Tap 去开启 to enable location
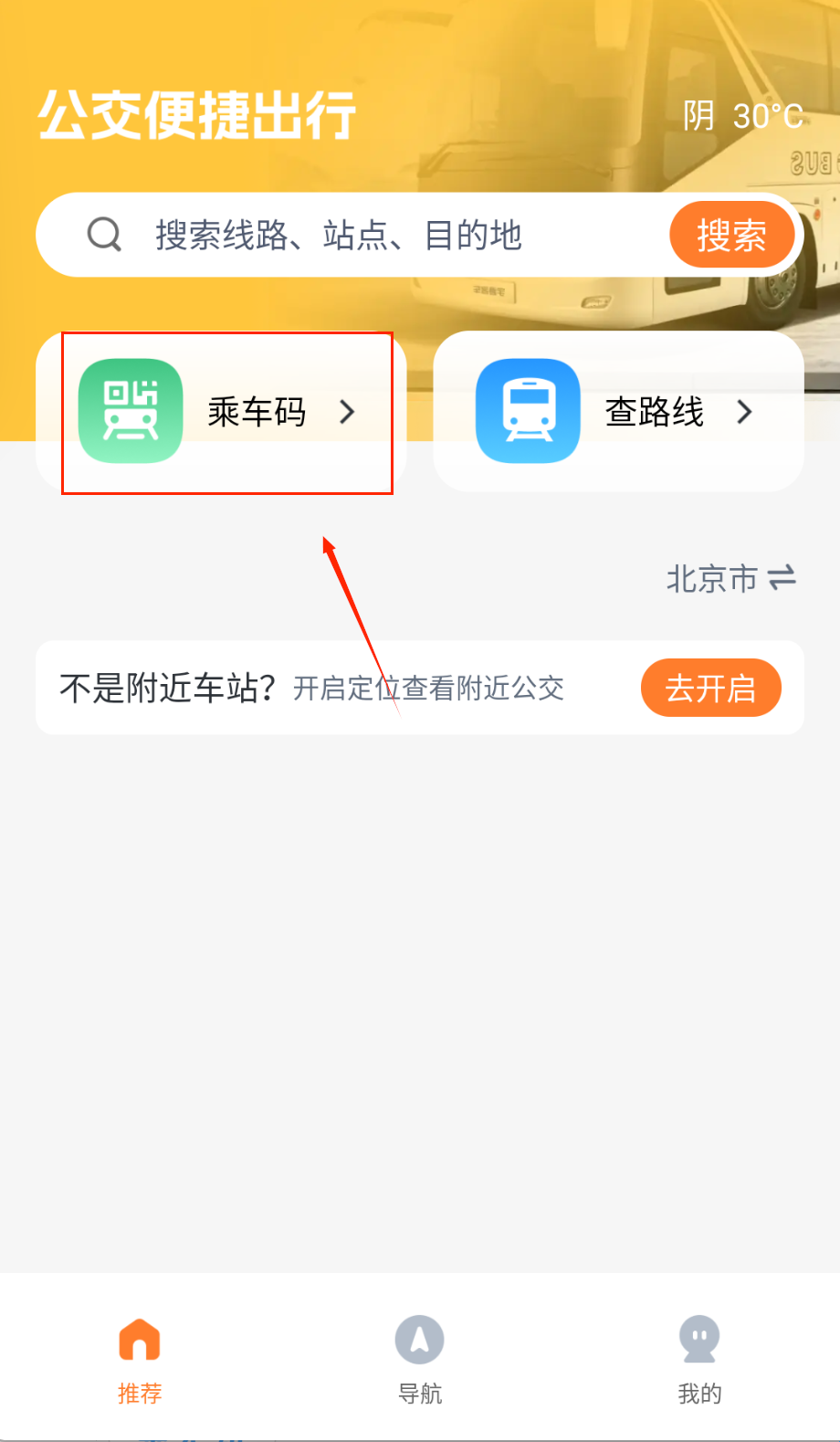This screenshot has width=840, height=1442. click(x=710, y=688)
